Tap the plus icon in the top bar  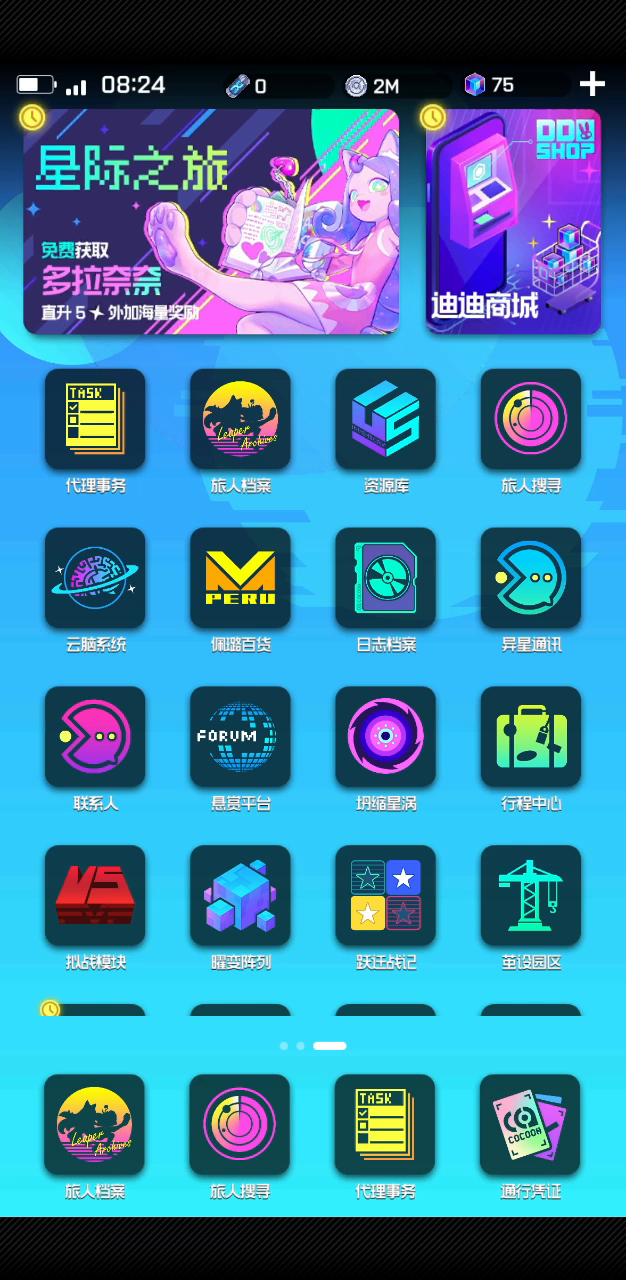point(592,84)
